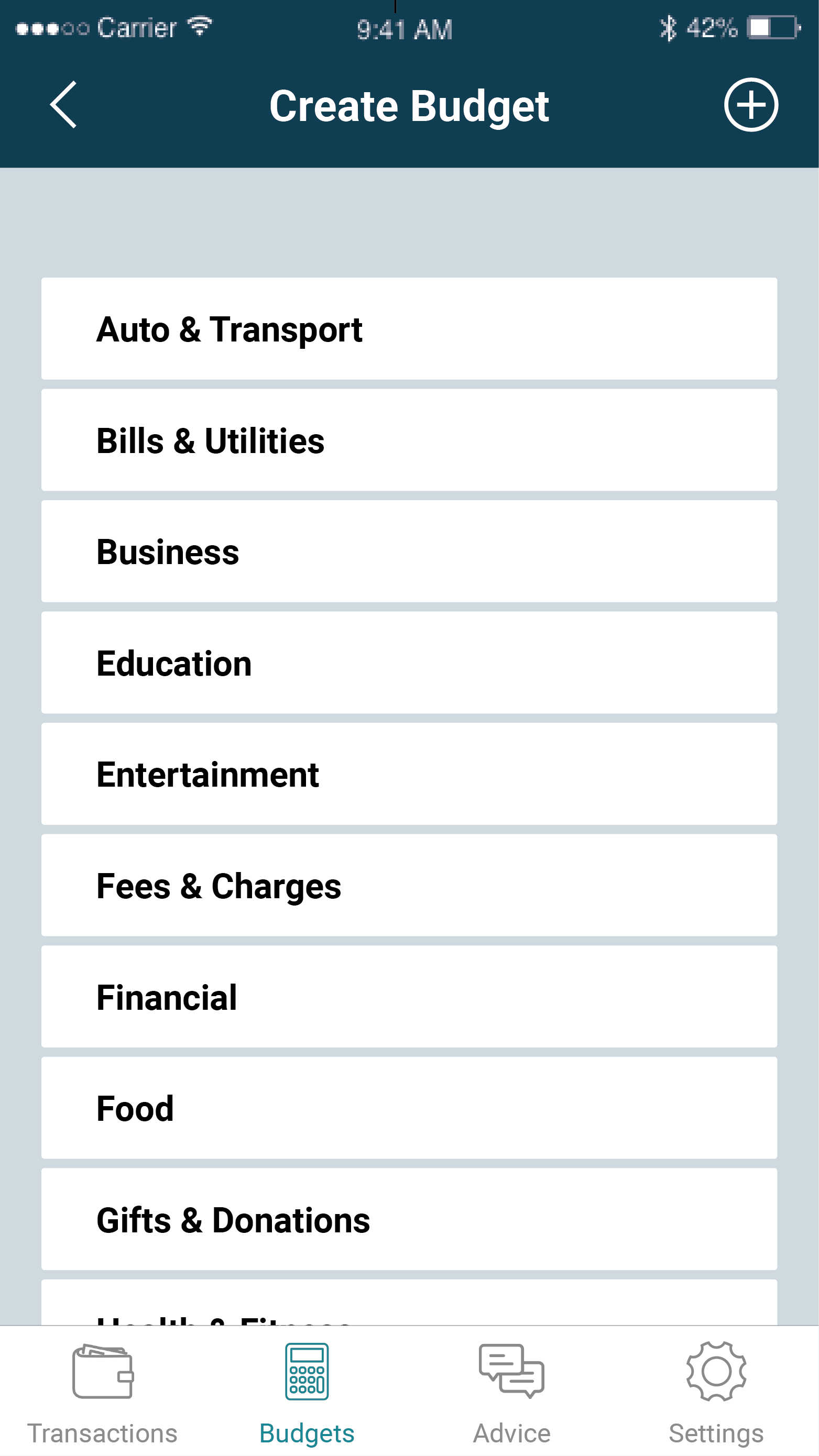Screen dimensions: 819x1456
Task: Open the Business category
Action: (409, 551)
